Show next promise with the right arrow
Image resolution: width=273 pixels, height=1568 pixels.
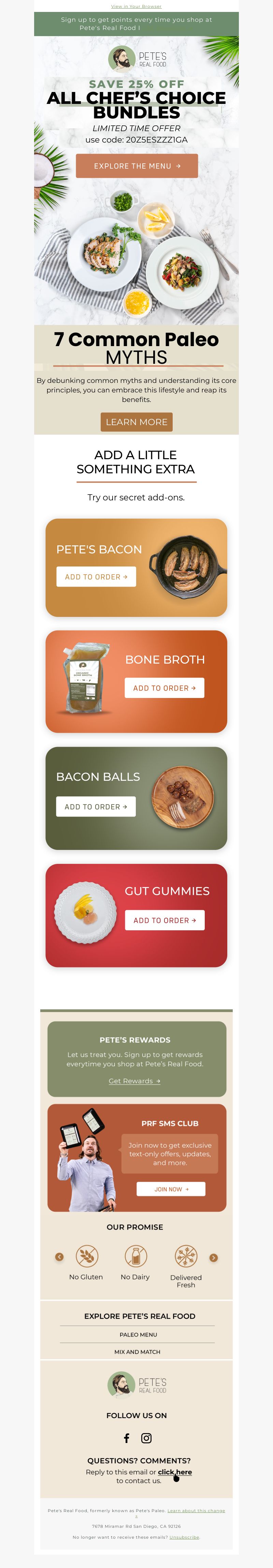213,1258
